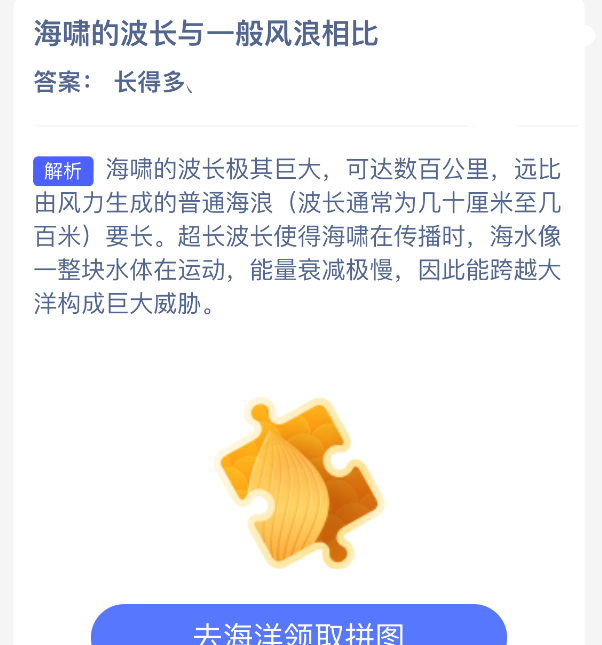Screen dimensions: 602x645
Task: Tap the 去海洋领取拼图 button
Action: (298, 628)
